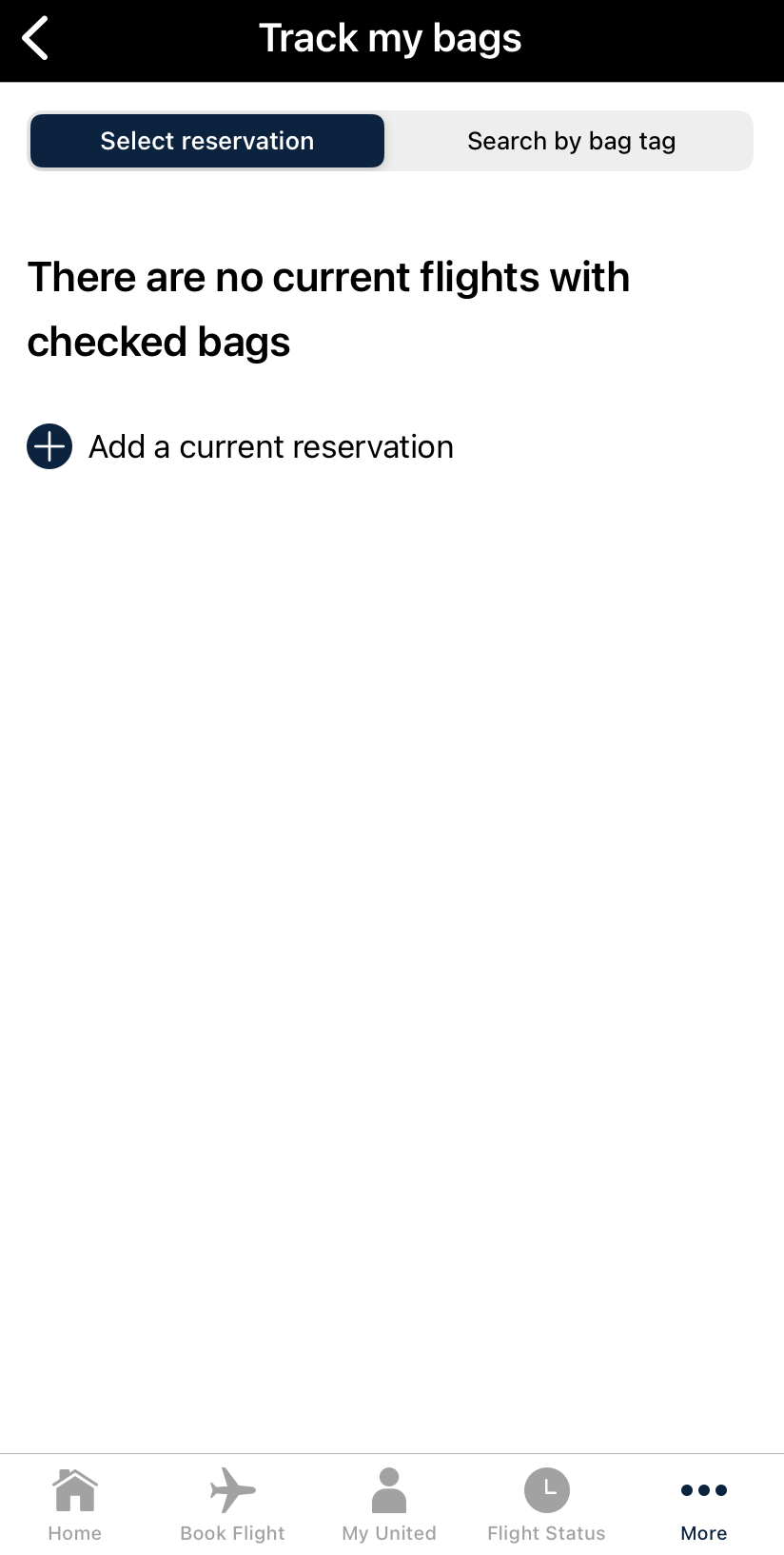
Task: Open the More tab
Action: [x=704, y=1505]
